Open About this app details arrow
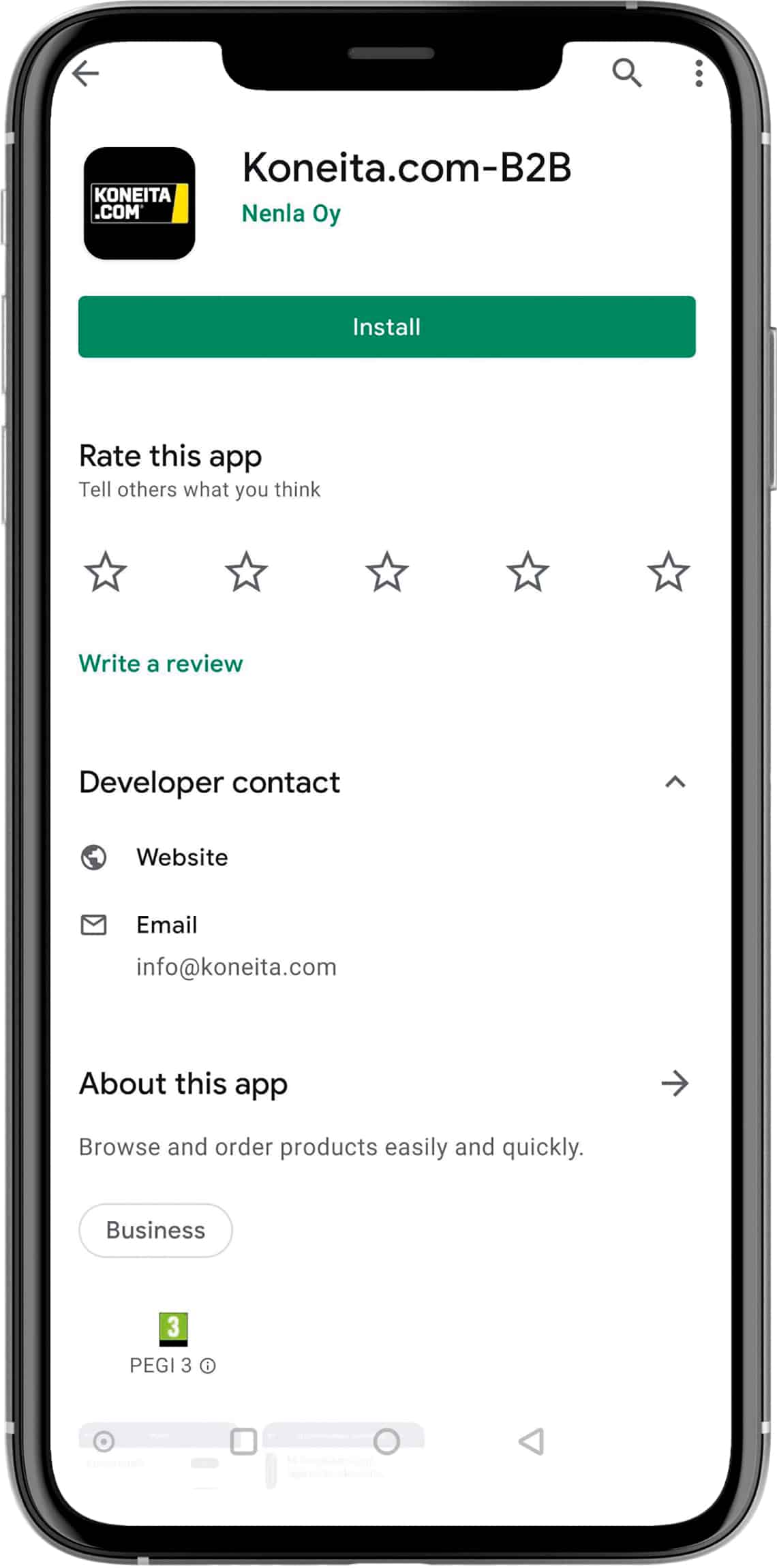The image size is (777, 1568). click(675, 1083)
